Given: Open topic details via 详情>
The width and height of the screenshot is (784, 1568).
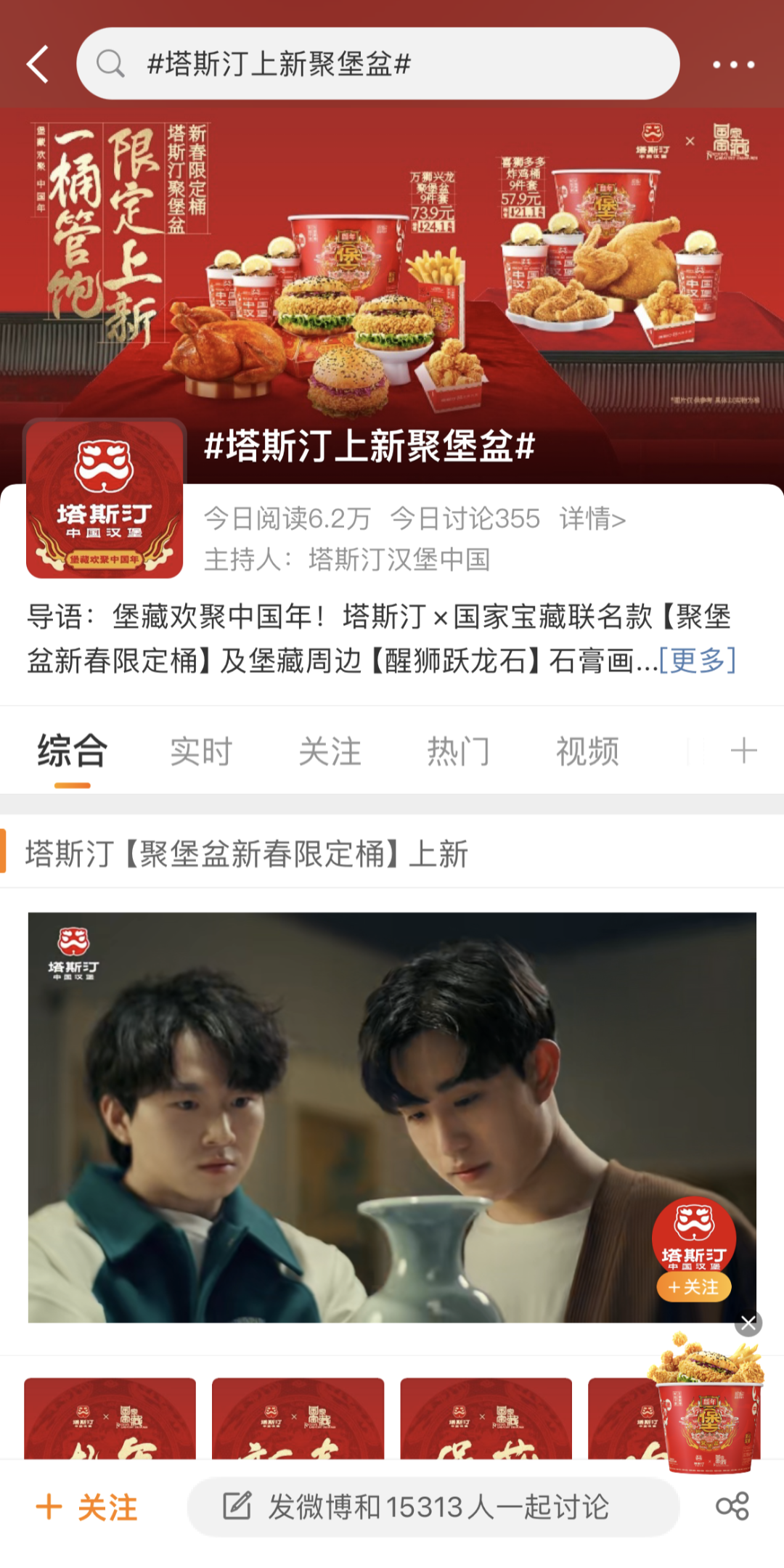Looking at the screenshot, I should (592, 519).
